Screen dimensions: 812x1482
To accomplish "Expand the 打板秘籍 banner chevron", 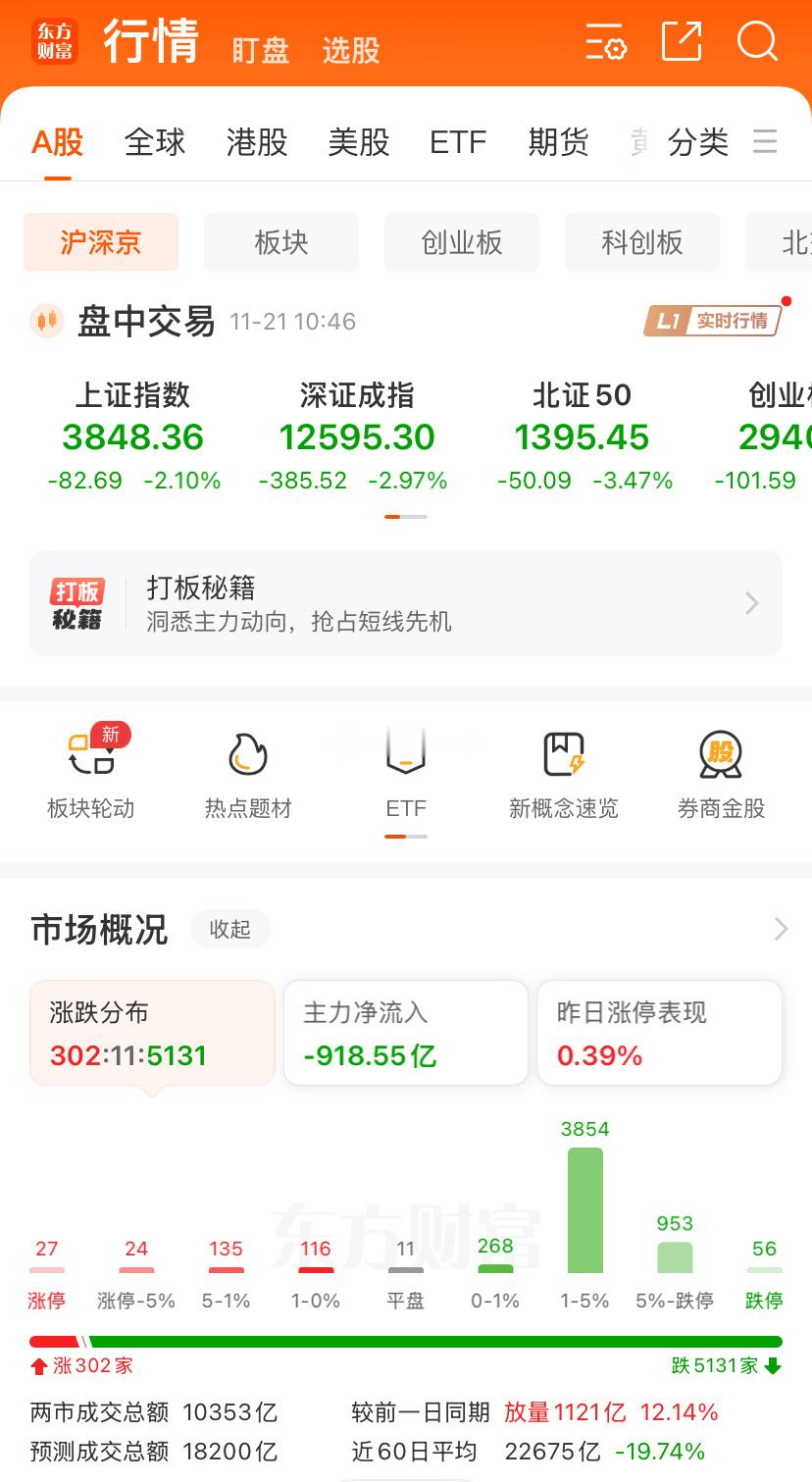I will click(x=753, y=602).
